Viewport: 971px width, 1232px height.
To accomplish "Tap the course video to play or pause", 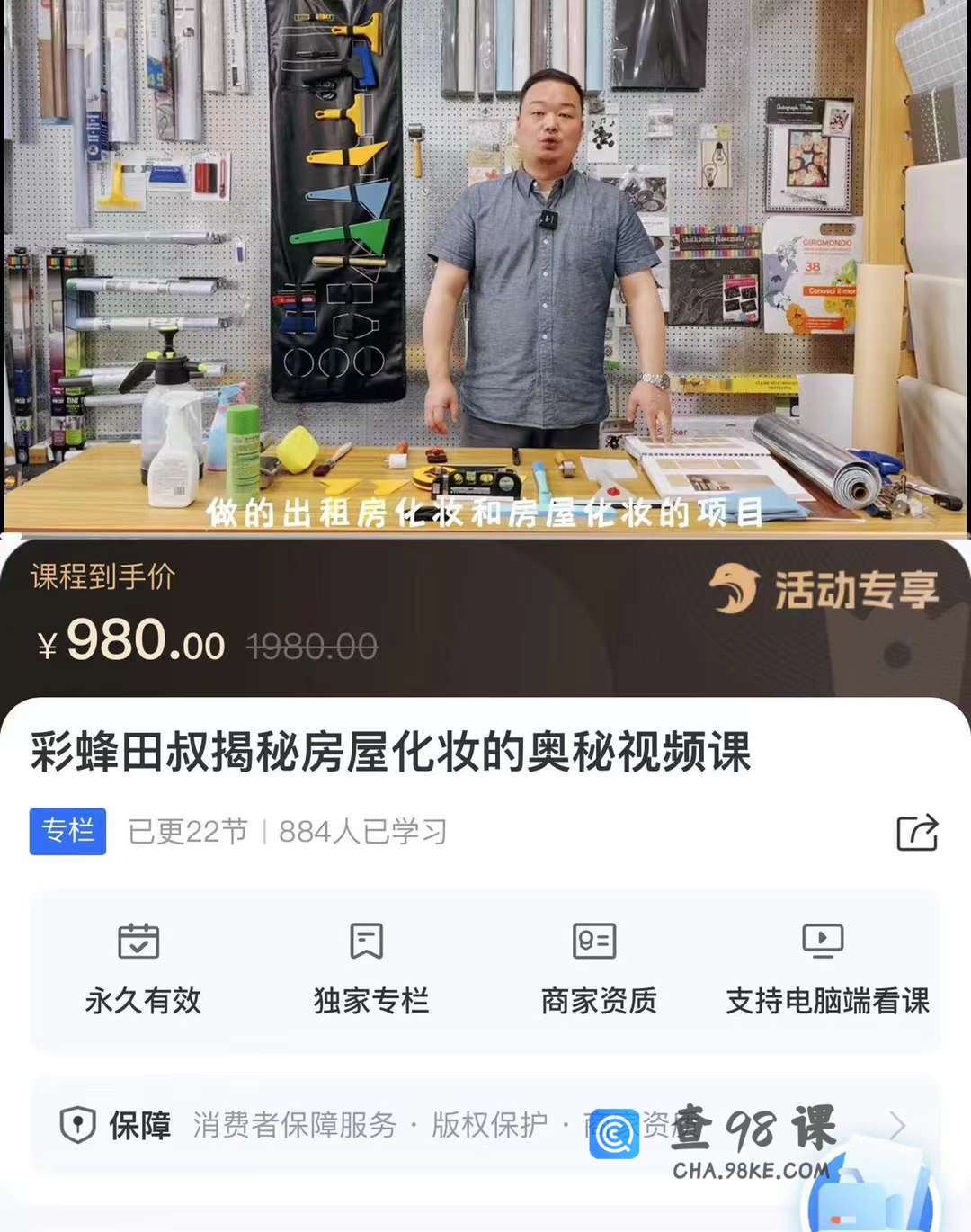I will point(485,270).
